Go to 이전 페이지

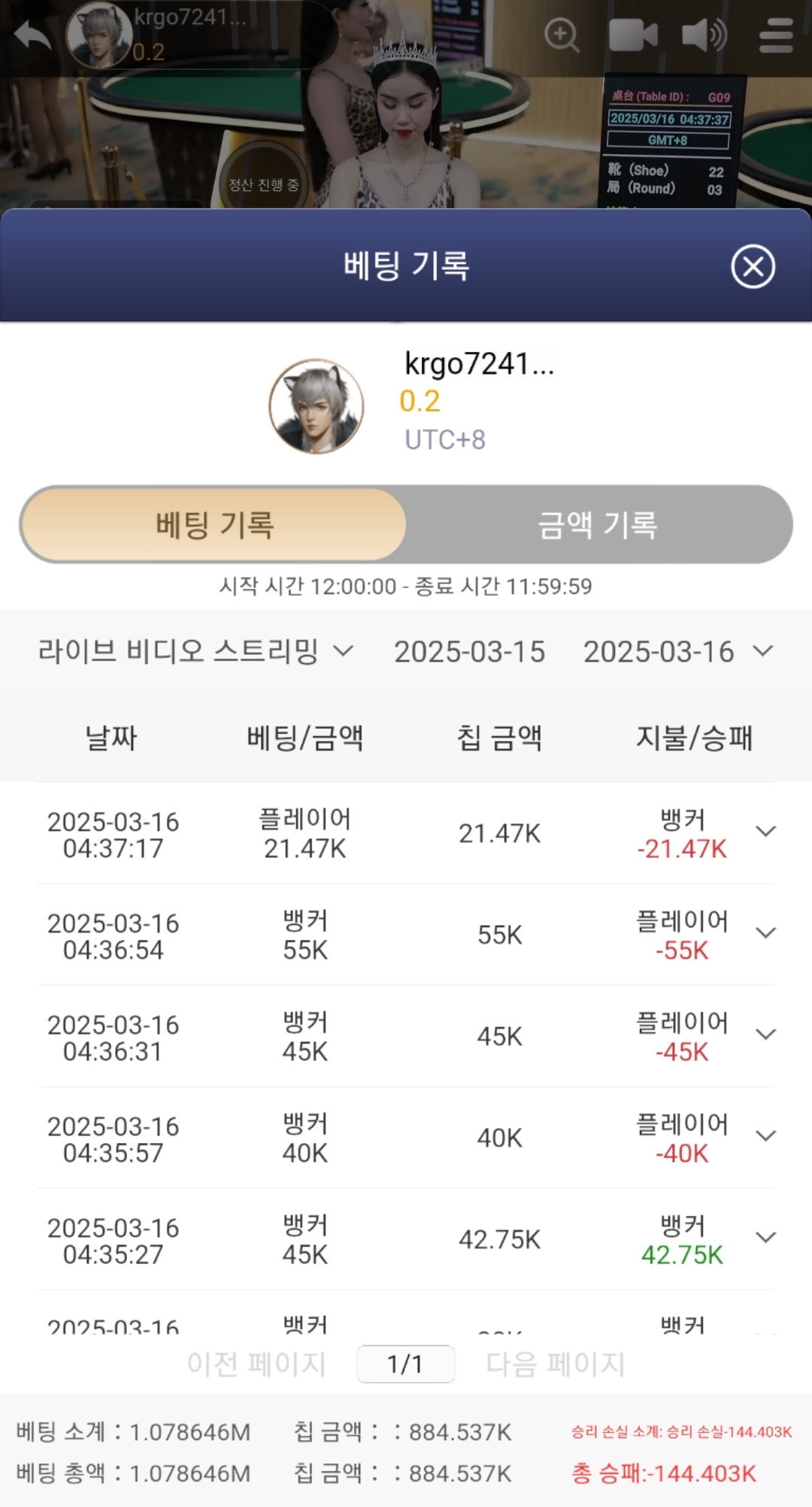coord(256,1364)
